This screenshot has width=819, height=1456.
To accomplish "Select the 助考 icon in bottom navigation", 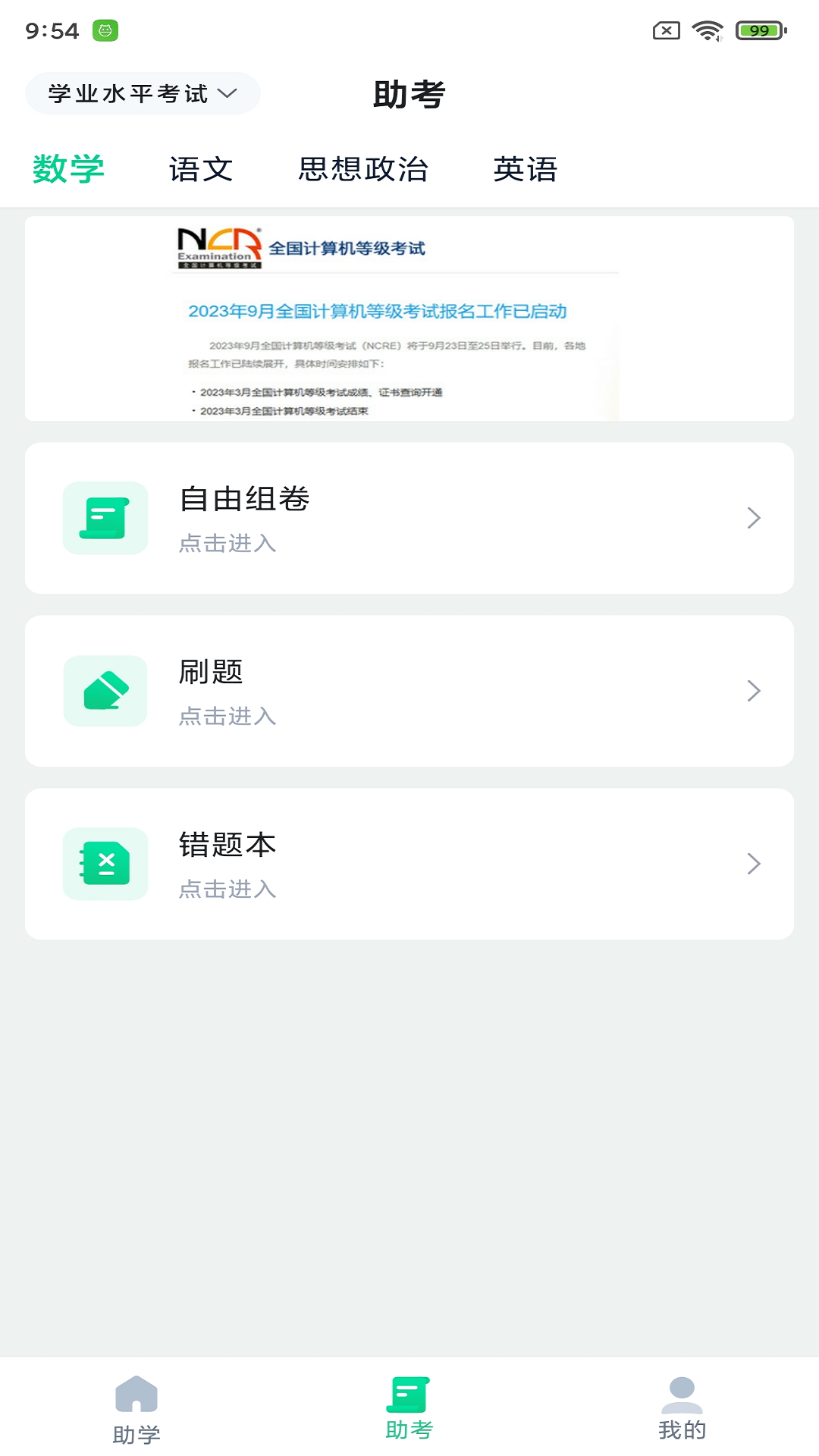I will point(409,1407).
